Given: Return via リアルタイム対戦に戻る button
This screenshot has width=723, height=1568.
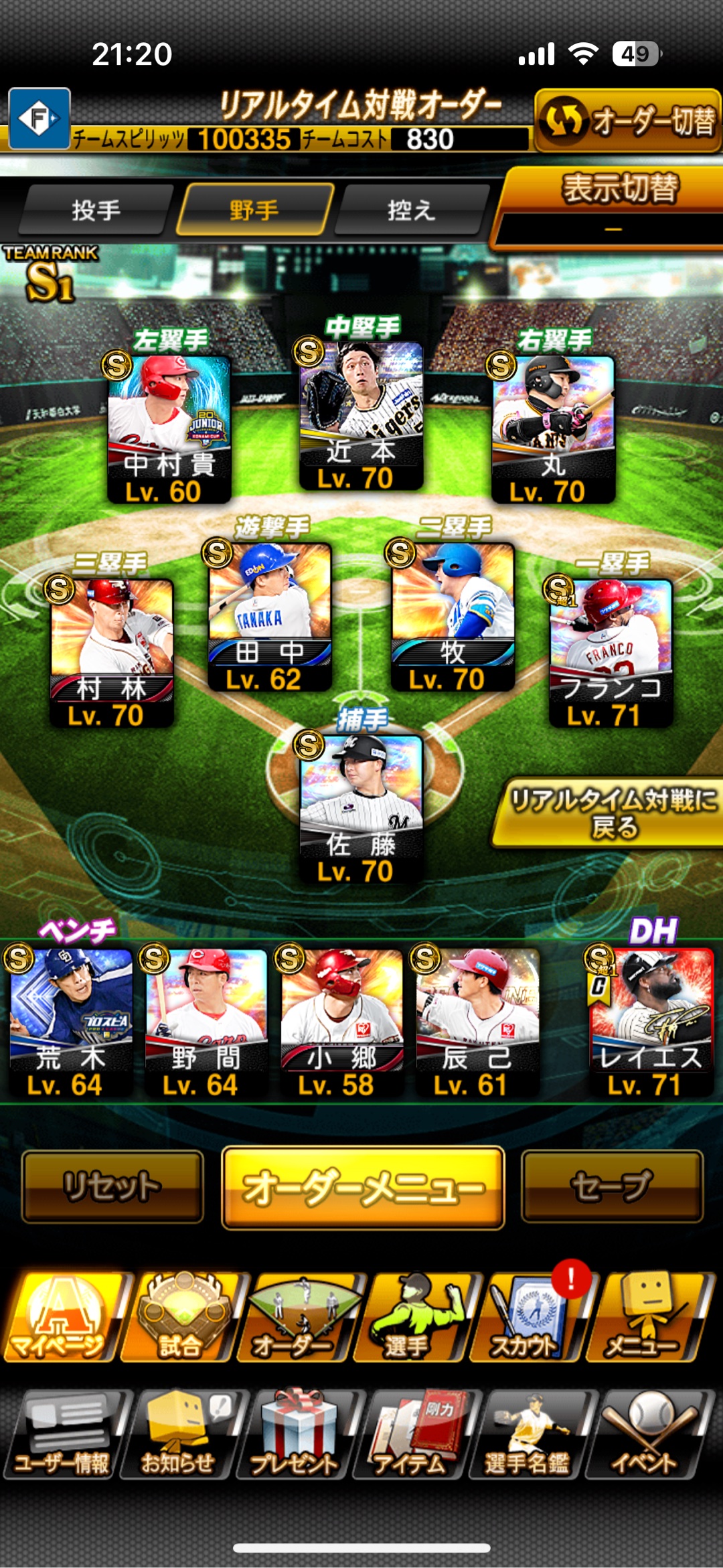Looking at the screenshot, I should pos(611,813).
